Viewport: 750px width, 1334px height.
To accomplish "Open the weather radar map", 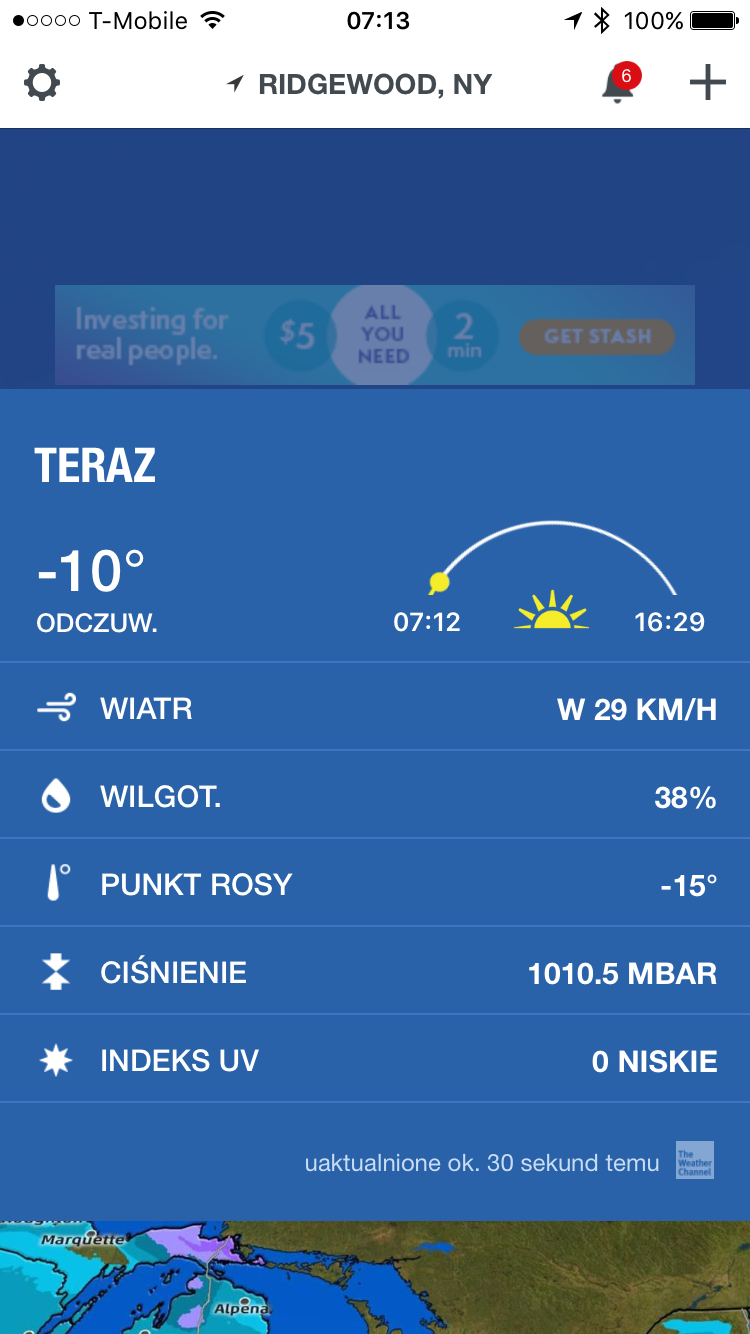I will click(375, 1278).
